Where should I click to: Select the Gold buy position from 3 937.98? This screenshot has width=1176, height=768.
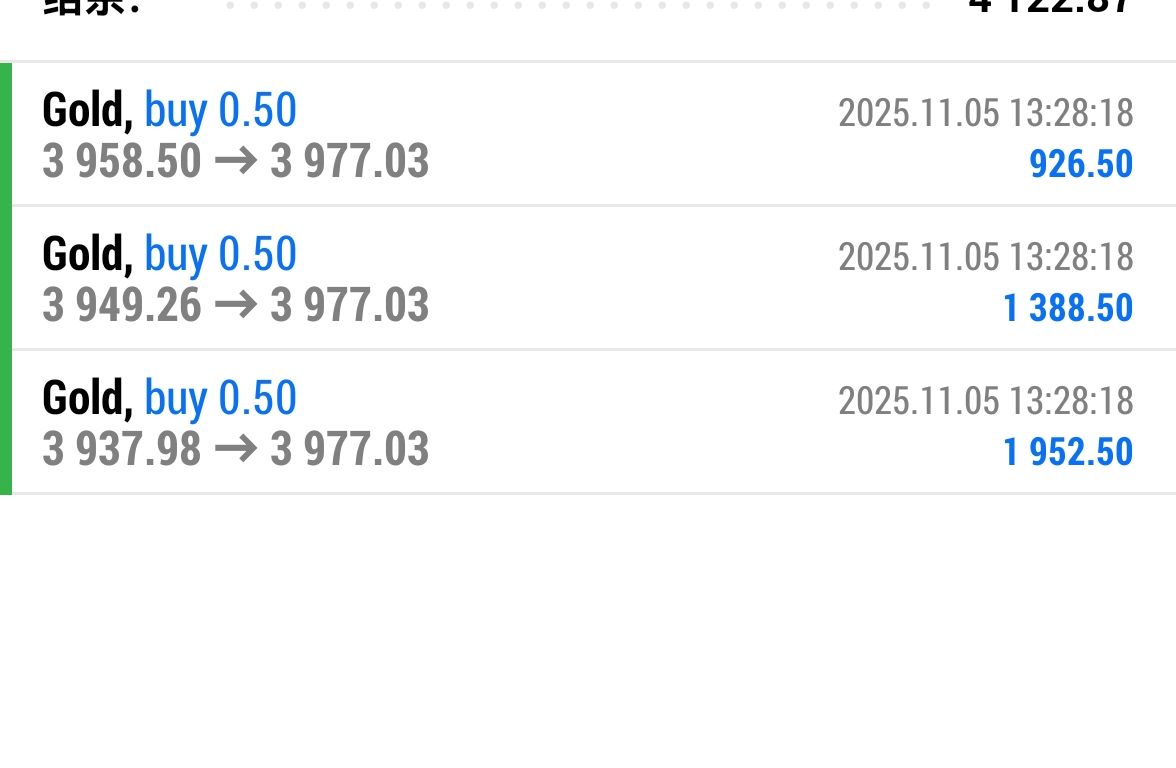588,423
